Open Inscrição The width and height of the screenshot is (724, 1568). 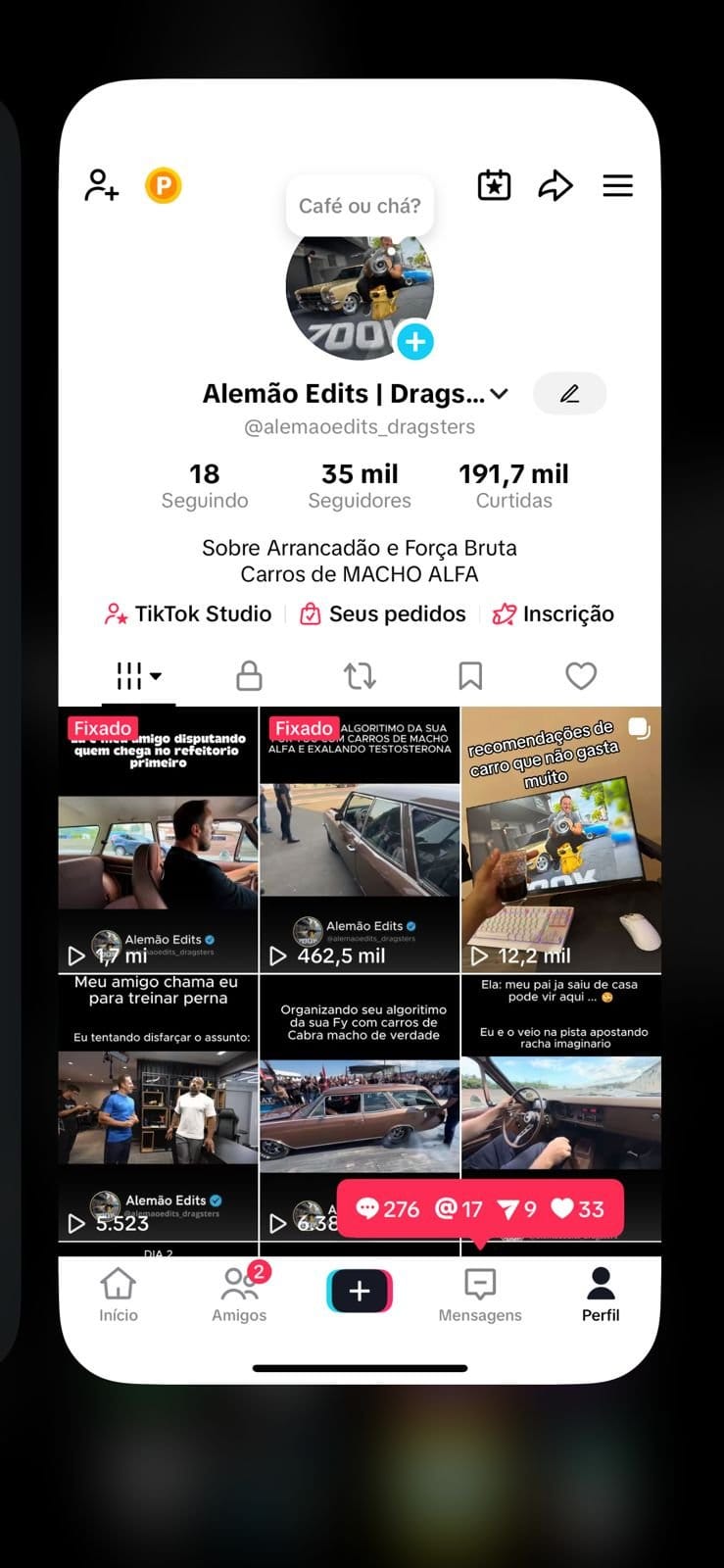click(554, 614)
